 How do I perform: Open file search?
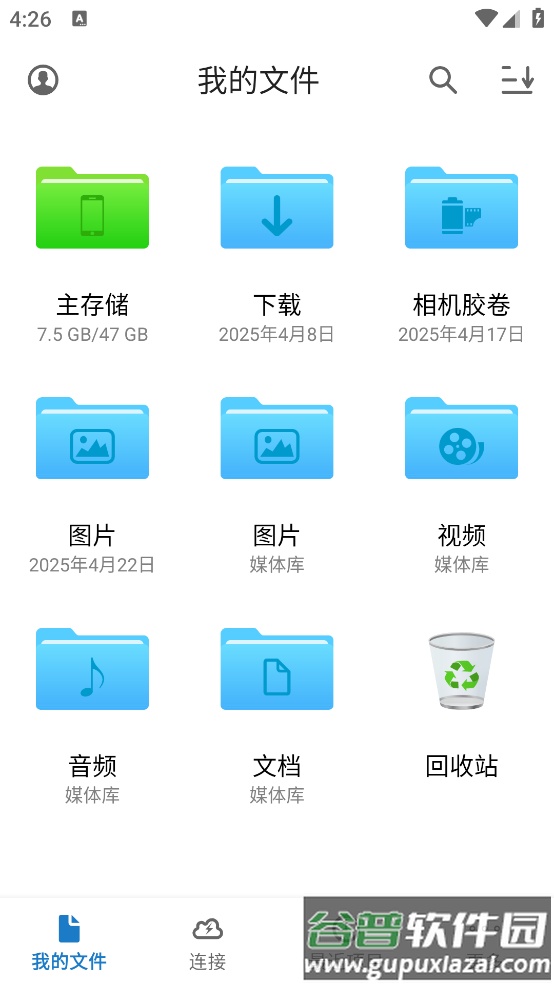coord(442,80)
